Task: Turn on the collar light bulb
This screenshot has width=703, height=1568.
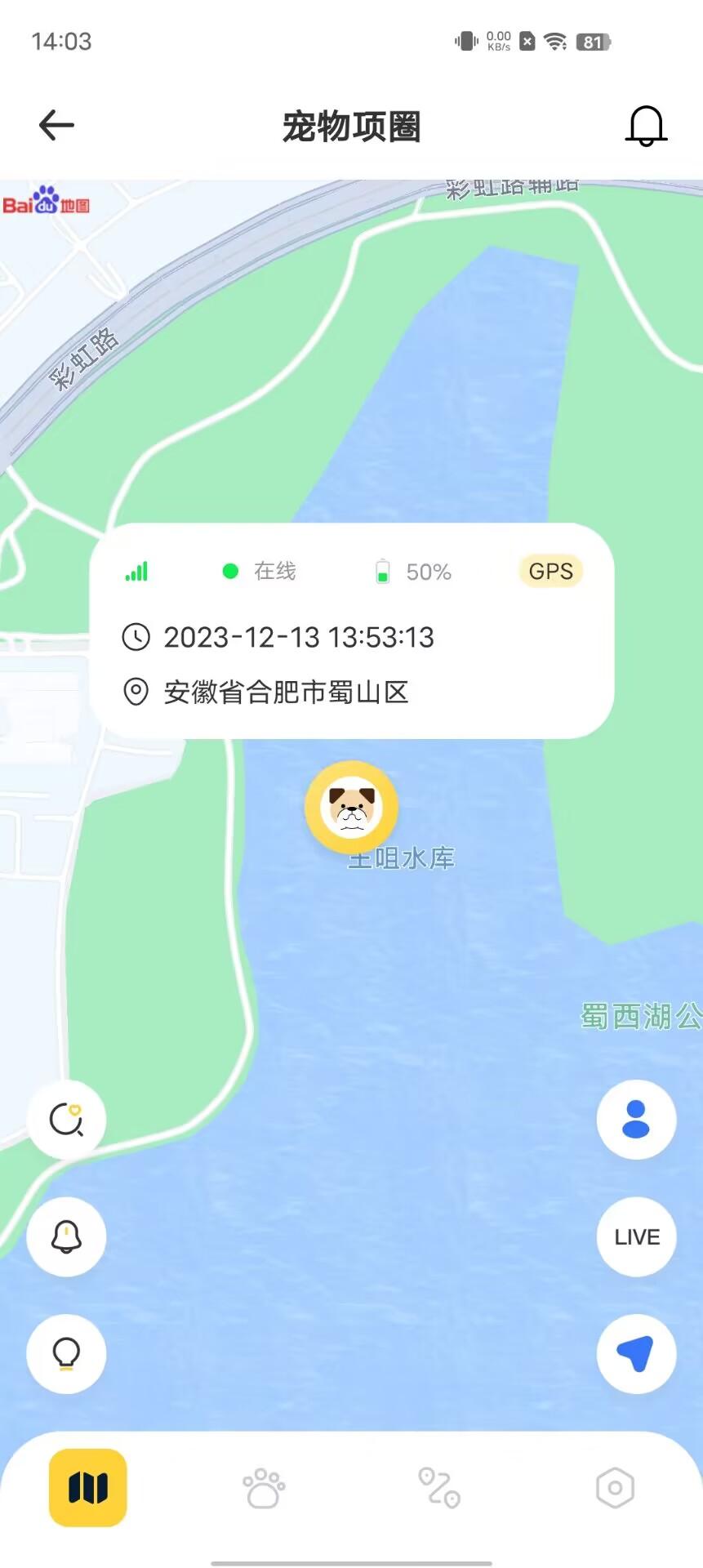Action: tap(65, 1353)
